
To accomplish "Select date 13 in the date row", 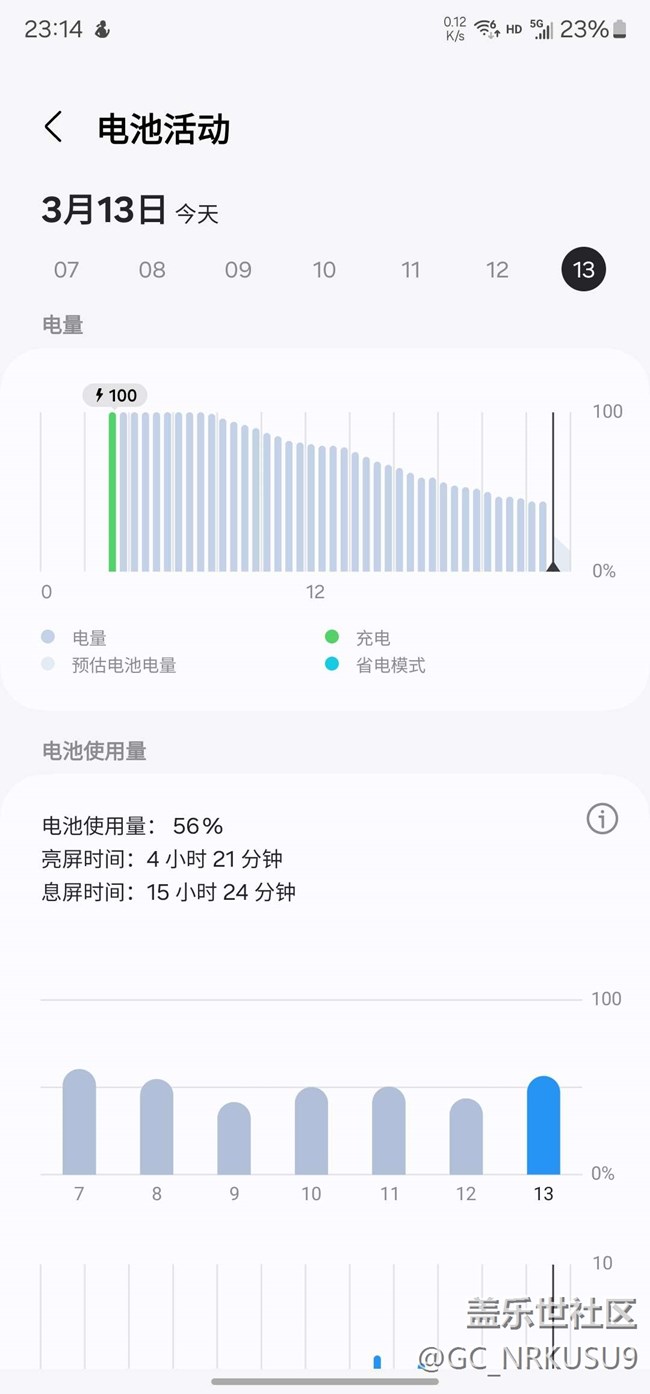I will point(583,270).
